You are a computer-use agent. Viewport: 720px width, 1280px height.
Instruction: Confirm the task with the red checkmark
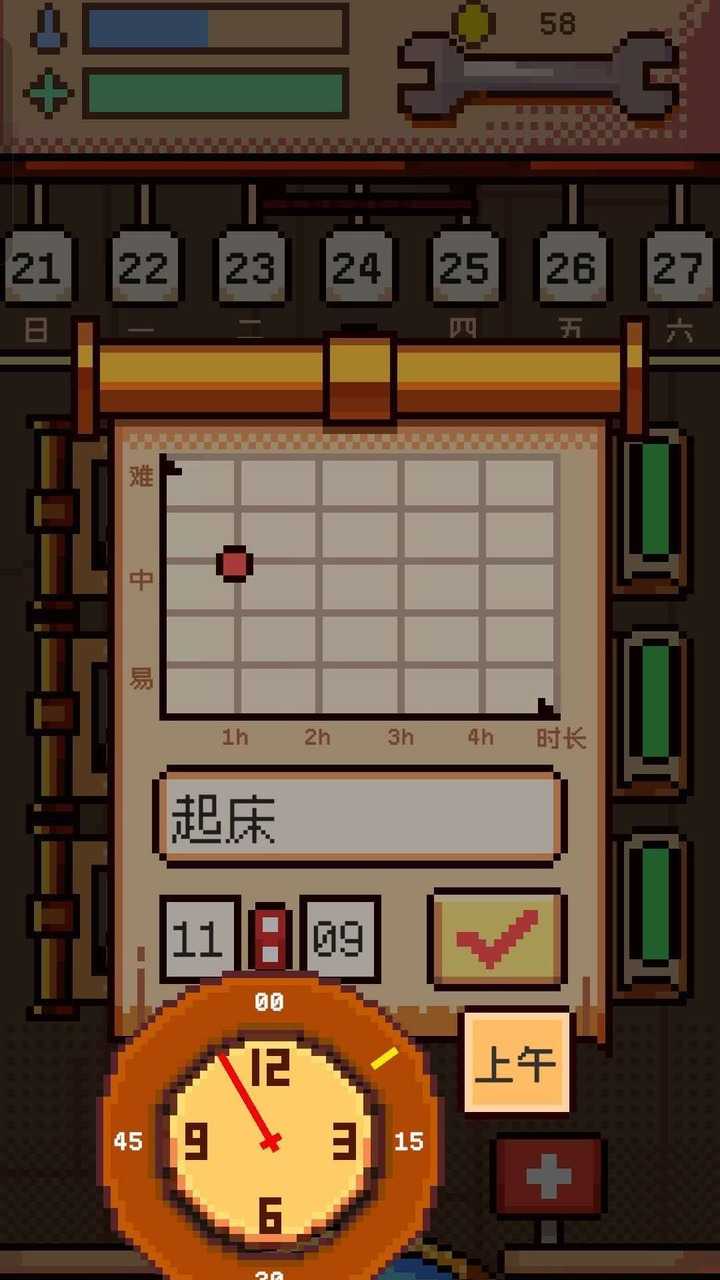coord(497,938)
